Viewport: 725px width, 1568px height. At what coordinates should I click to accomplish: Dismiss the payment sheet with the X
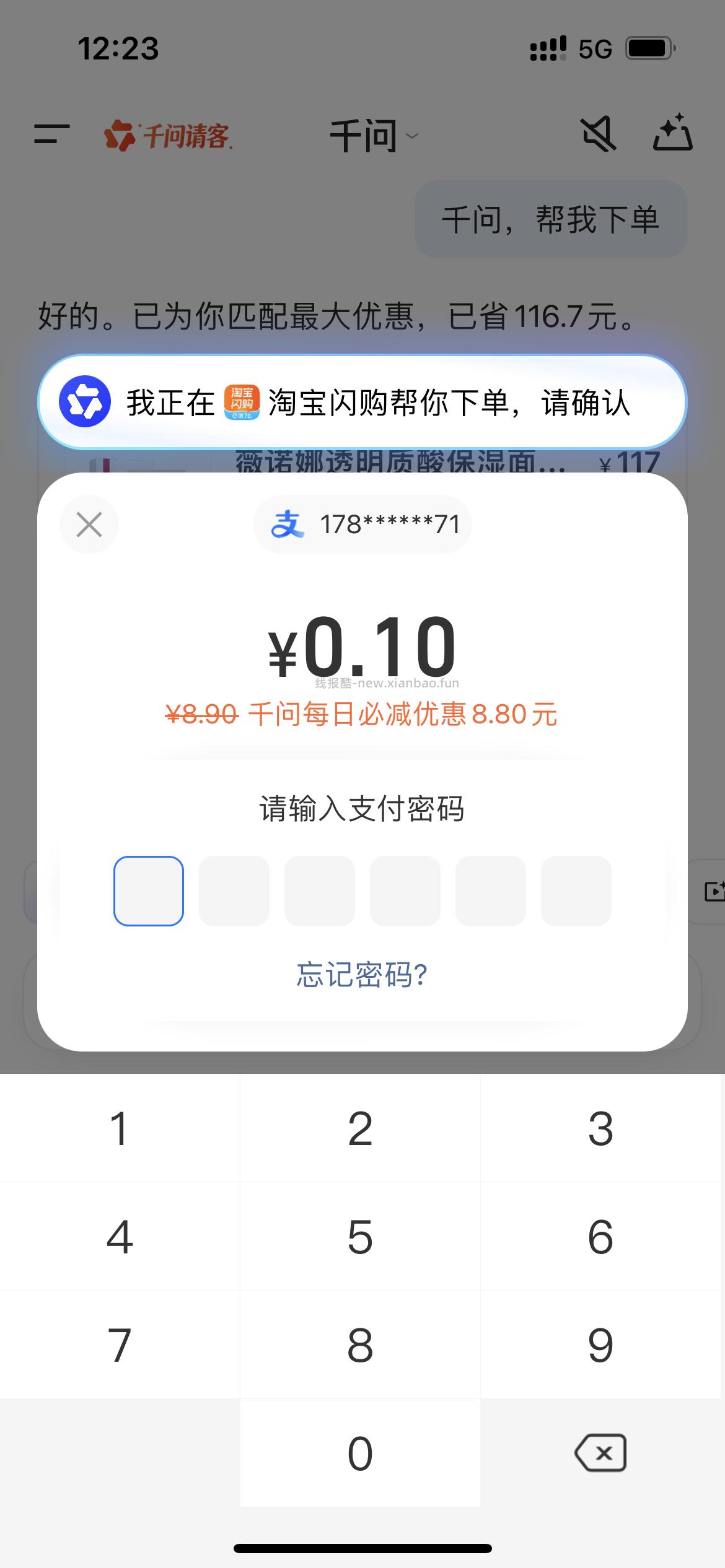pyautogui.click(x=89, y=524)
